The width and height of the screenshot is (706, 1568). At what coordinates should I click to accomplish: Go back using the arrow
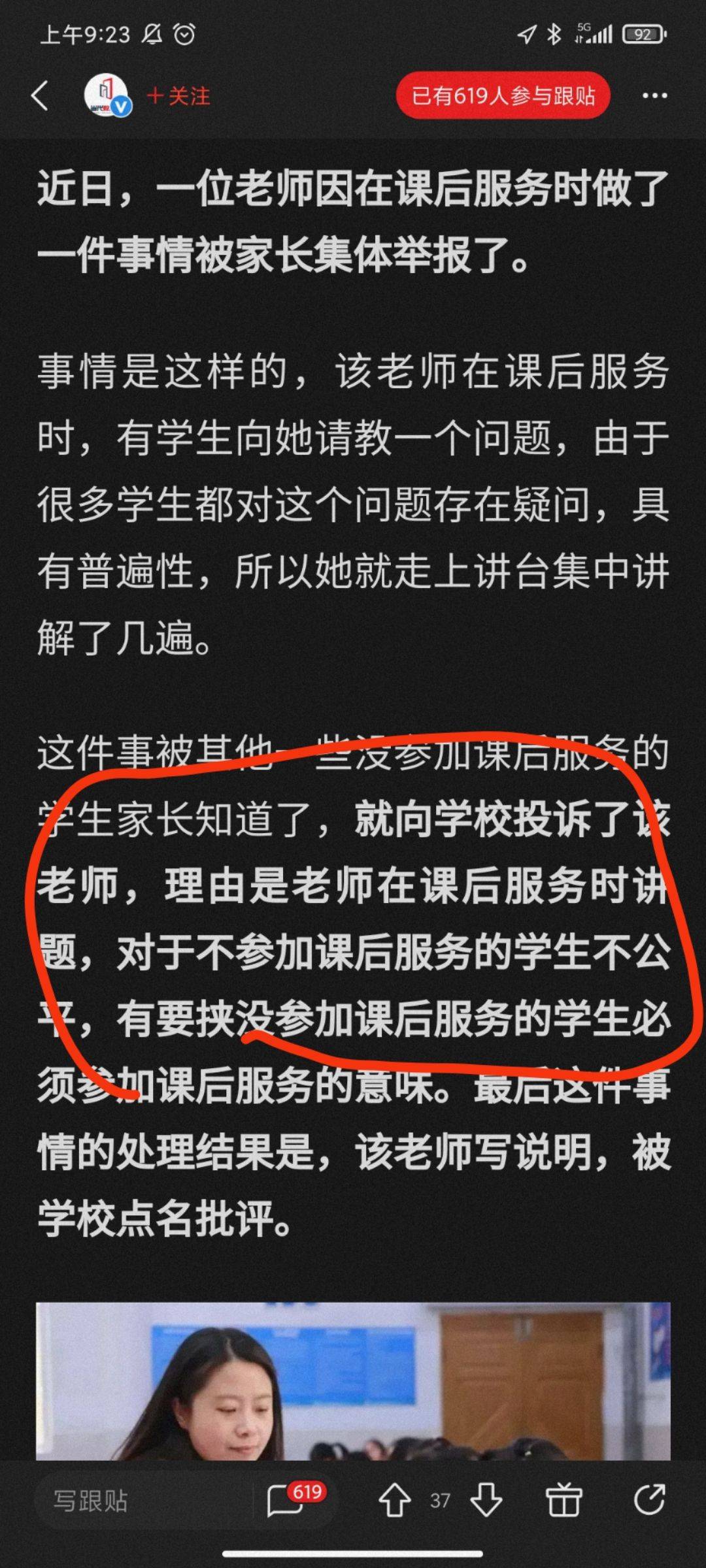point(41,96)
